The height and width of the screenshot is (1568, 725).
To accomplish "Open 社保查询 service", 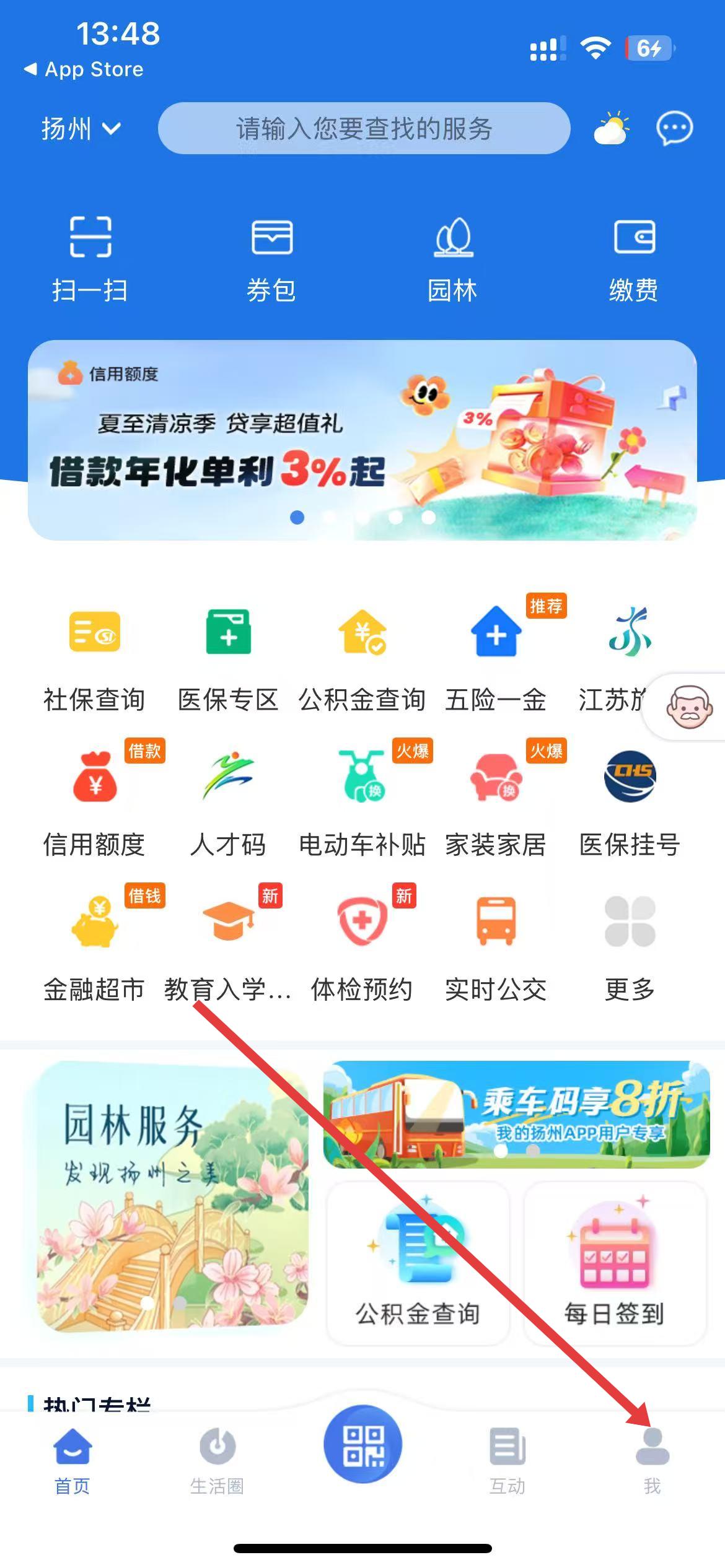I will (94, 660).
